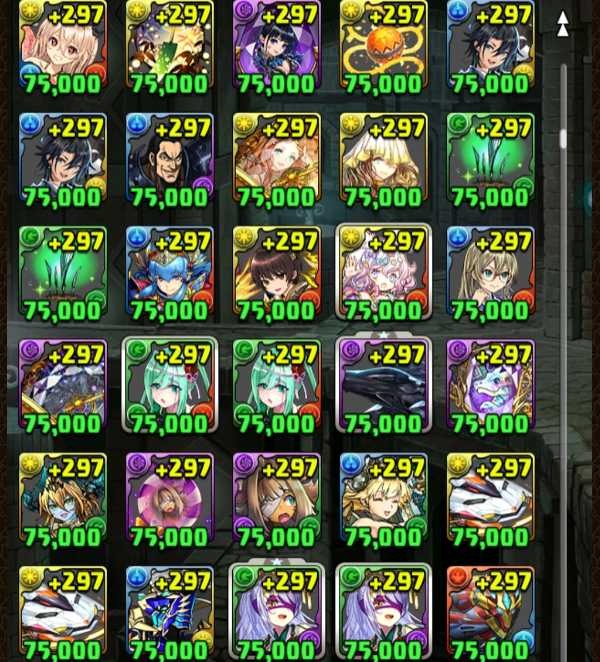Viewport: 600px width, 662px height.
Task: Choose the red armored mech monster
Action: tap(490, 612)
